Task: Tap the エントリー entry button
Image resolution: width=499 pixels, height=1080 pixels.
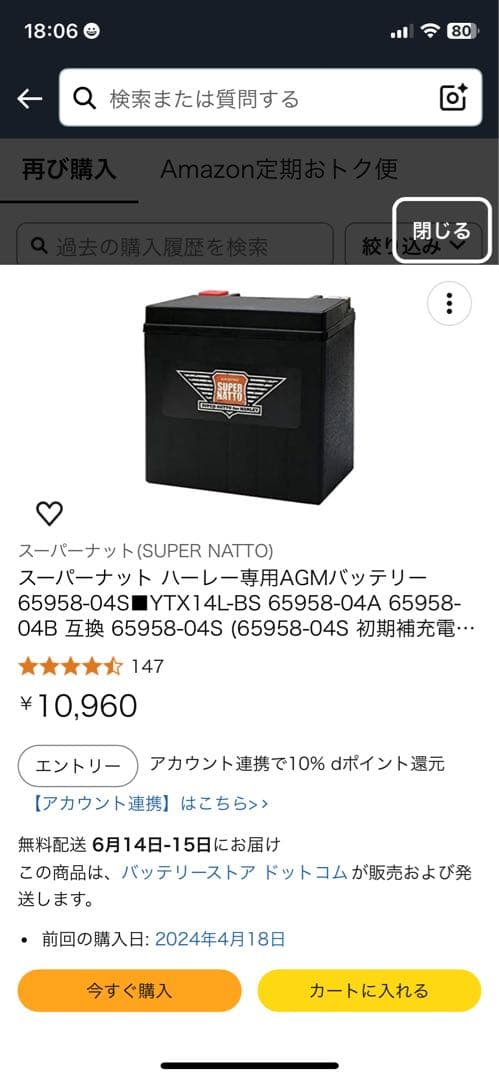Action: click(79, 765)
